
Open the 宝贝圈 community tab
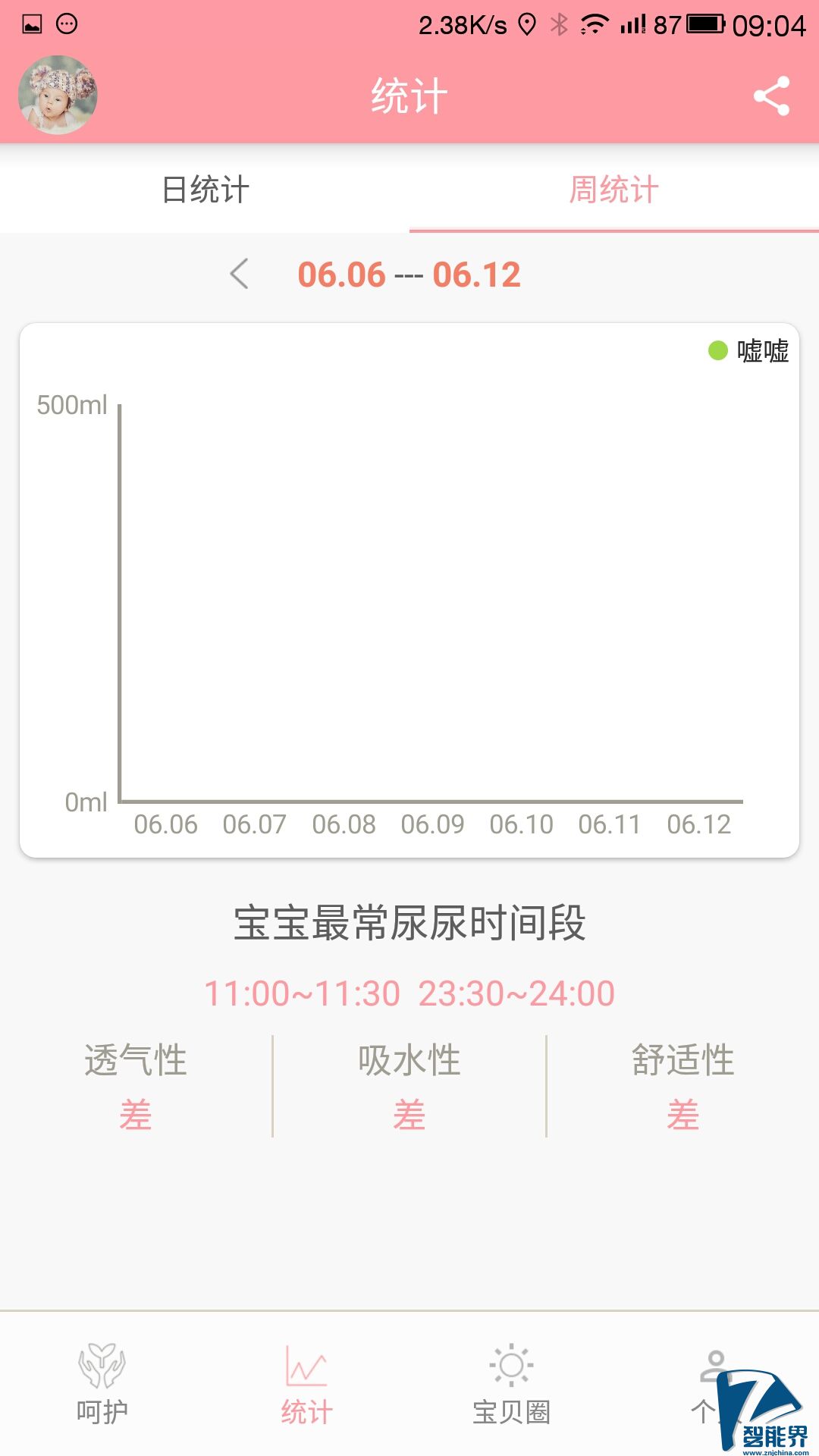tap(511, 1385)
